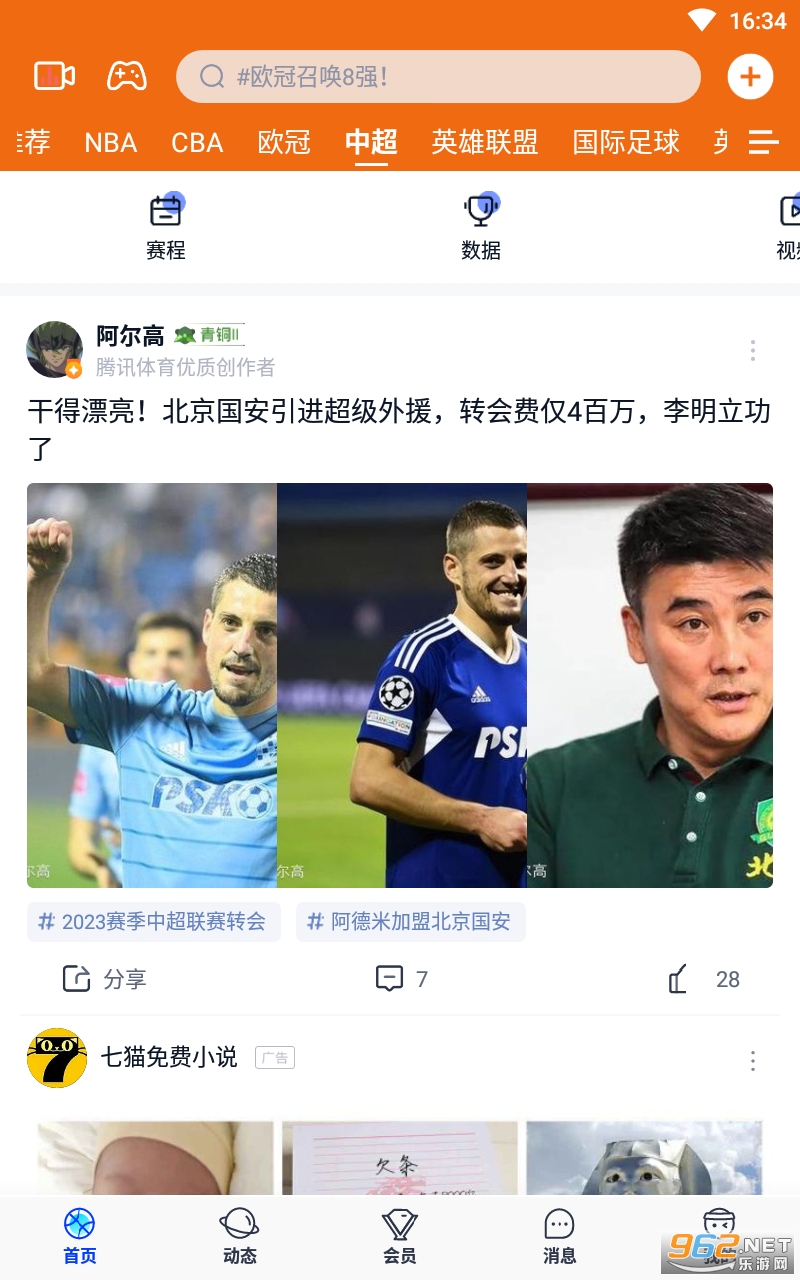The image size is (800, 1280).
Task: Open the live video icon in the top bar
Action: pyautogui.click(x=54, y=76)
